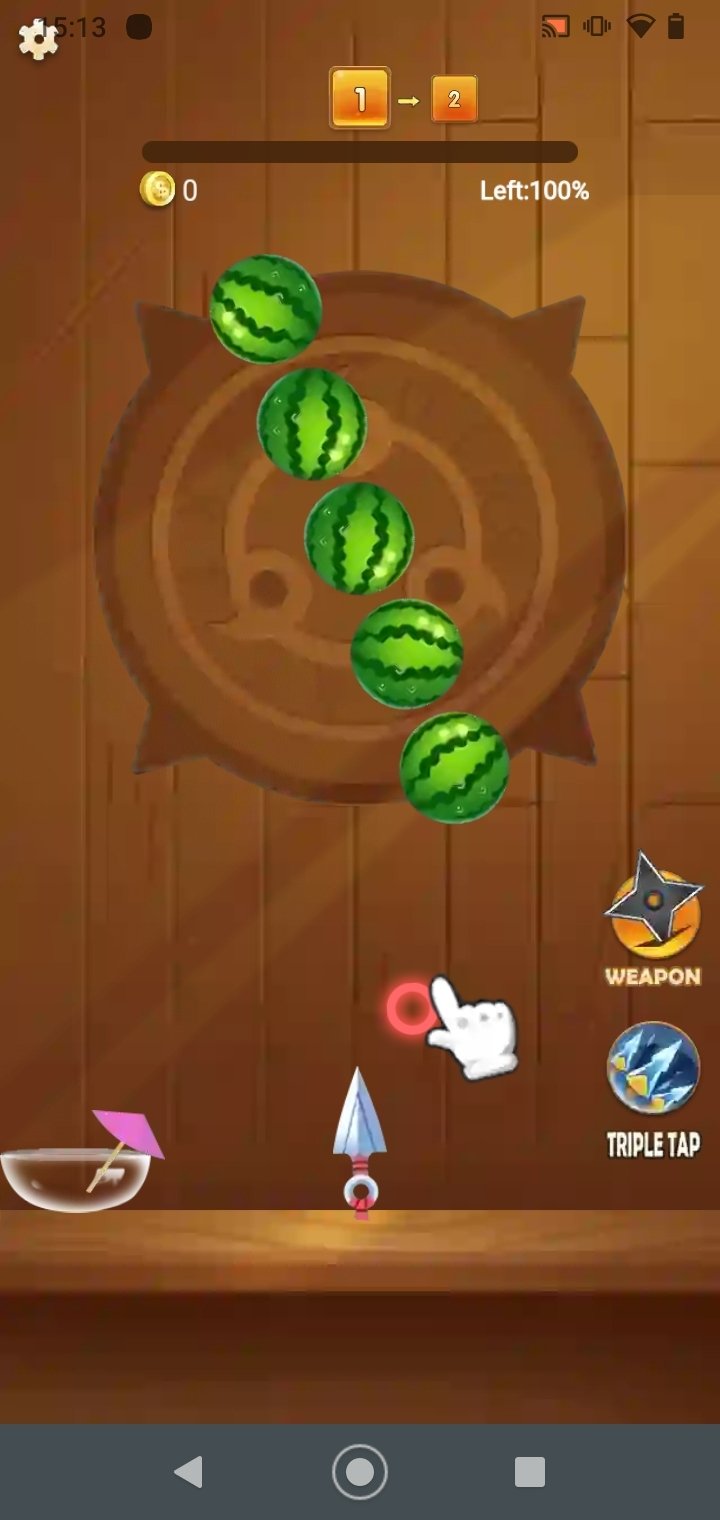The width and height of the screenshot is (720, 1520).
Task: Tap the system back button
Action: 188,1472
